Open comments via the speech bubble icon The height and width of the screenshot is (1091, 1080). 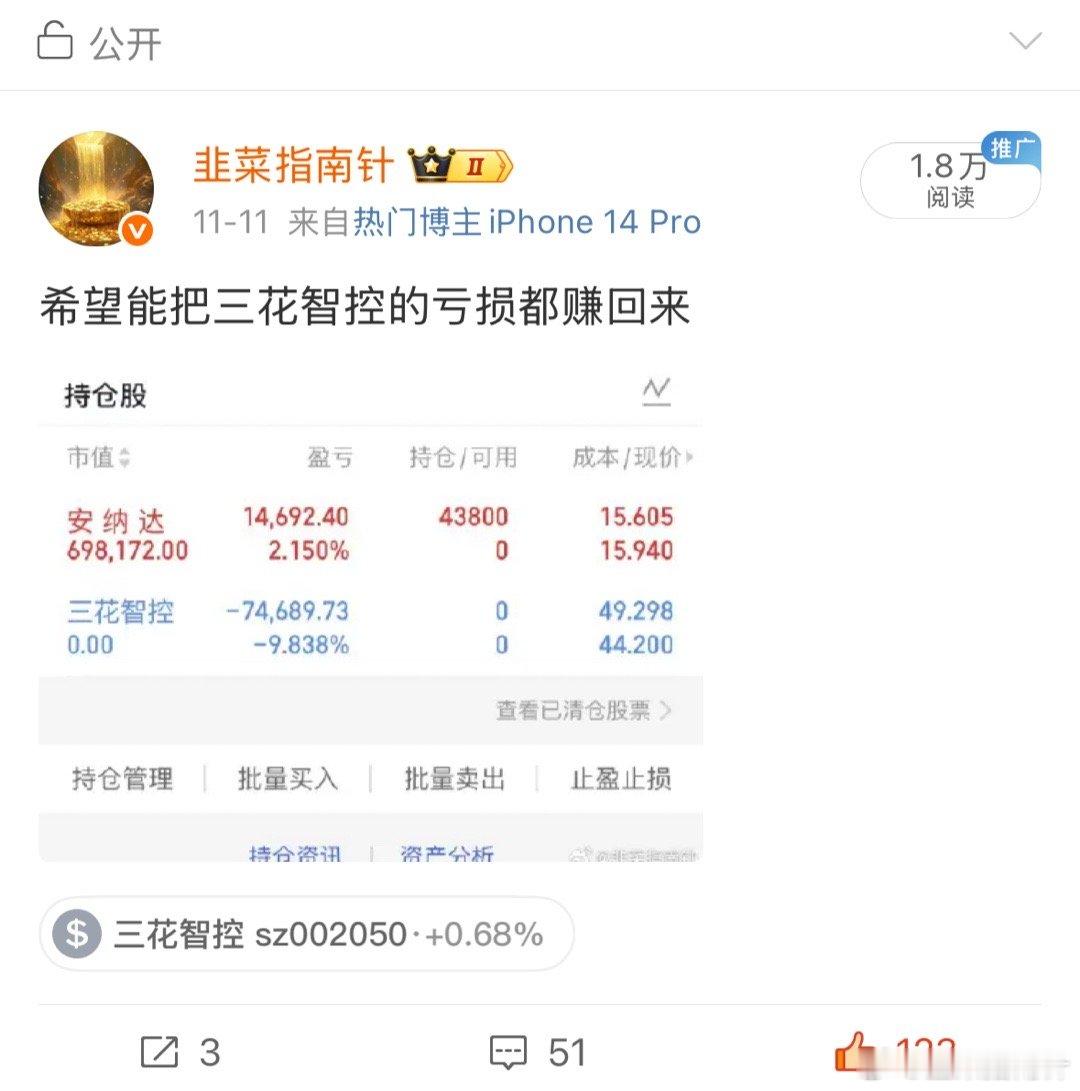click(x=510, y=1053)
